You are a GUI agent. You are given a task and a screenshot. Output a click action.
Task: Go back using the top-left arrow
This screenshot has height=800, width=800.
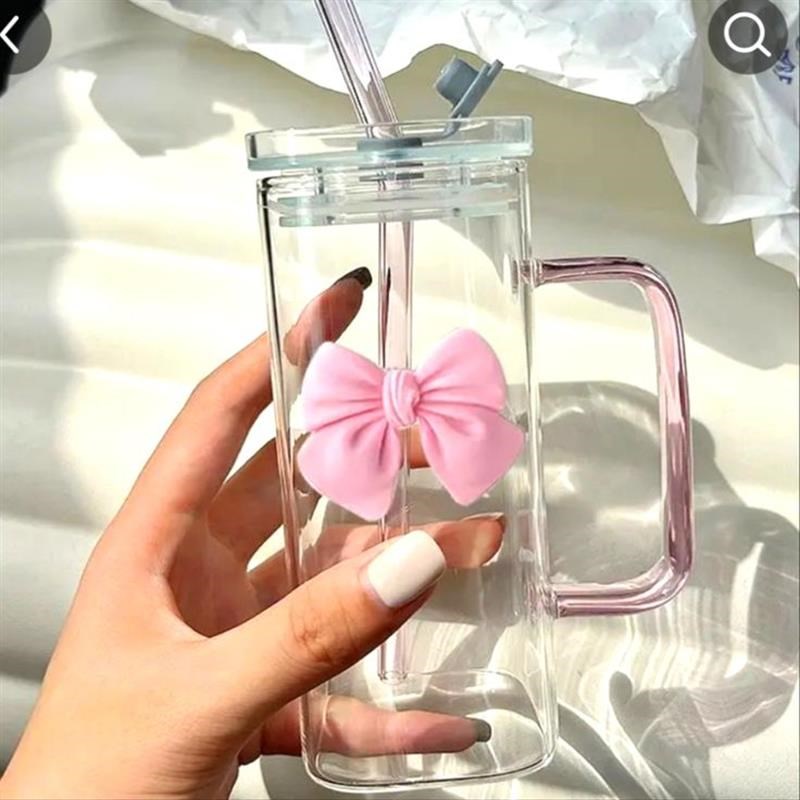[x=12, y=36]
